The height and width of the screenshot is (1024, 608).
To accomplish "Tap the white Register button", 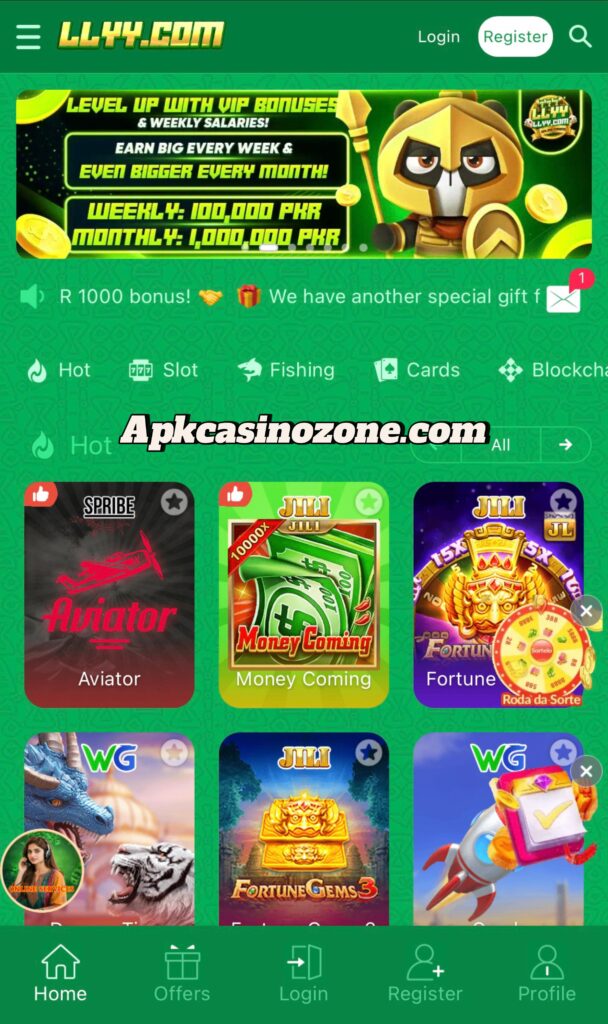I will coord(515,37).
